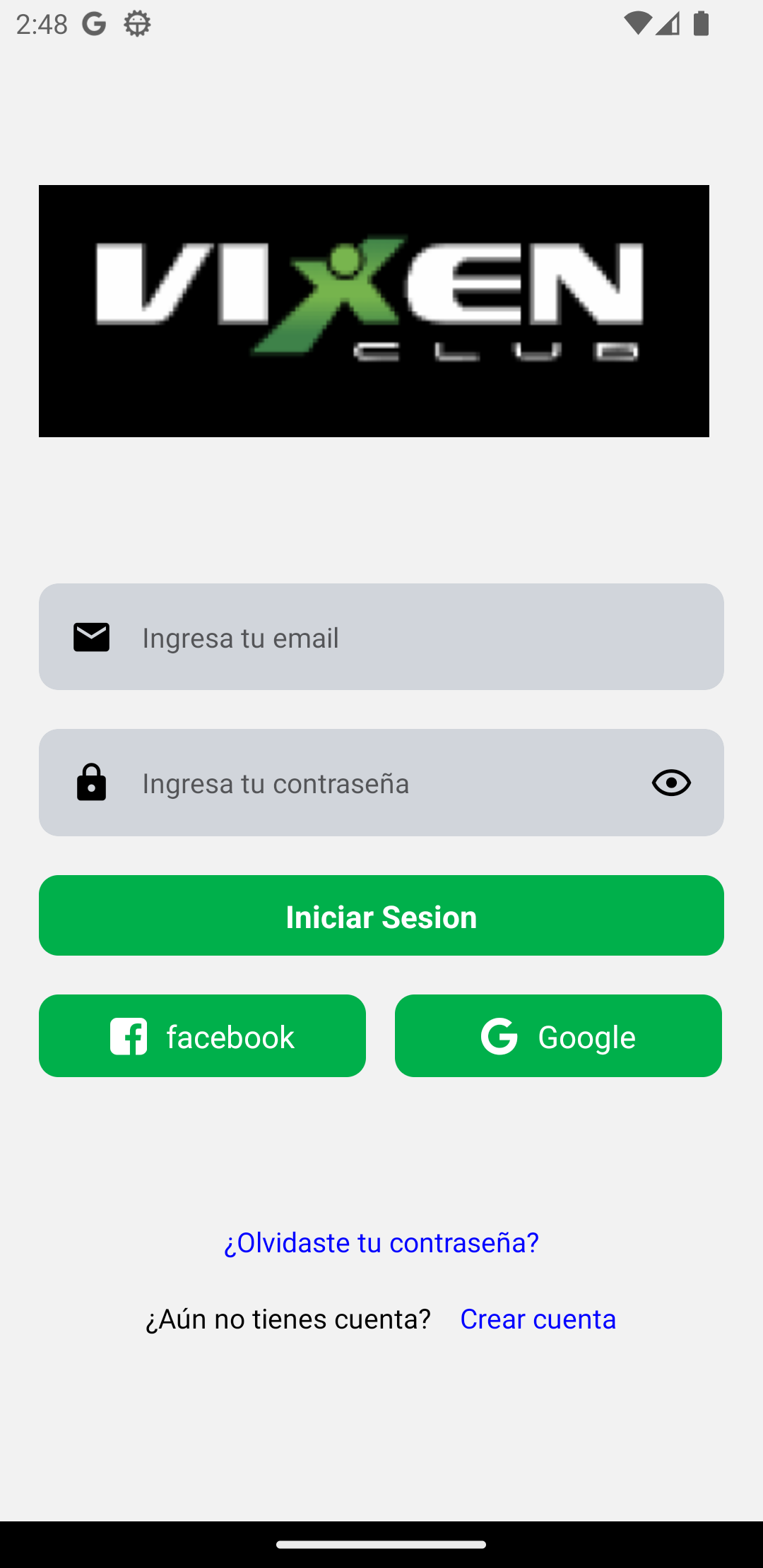Open the Crear cuenta link

click(x=538, y=1319)
